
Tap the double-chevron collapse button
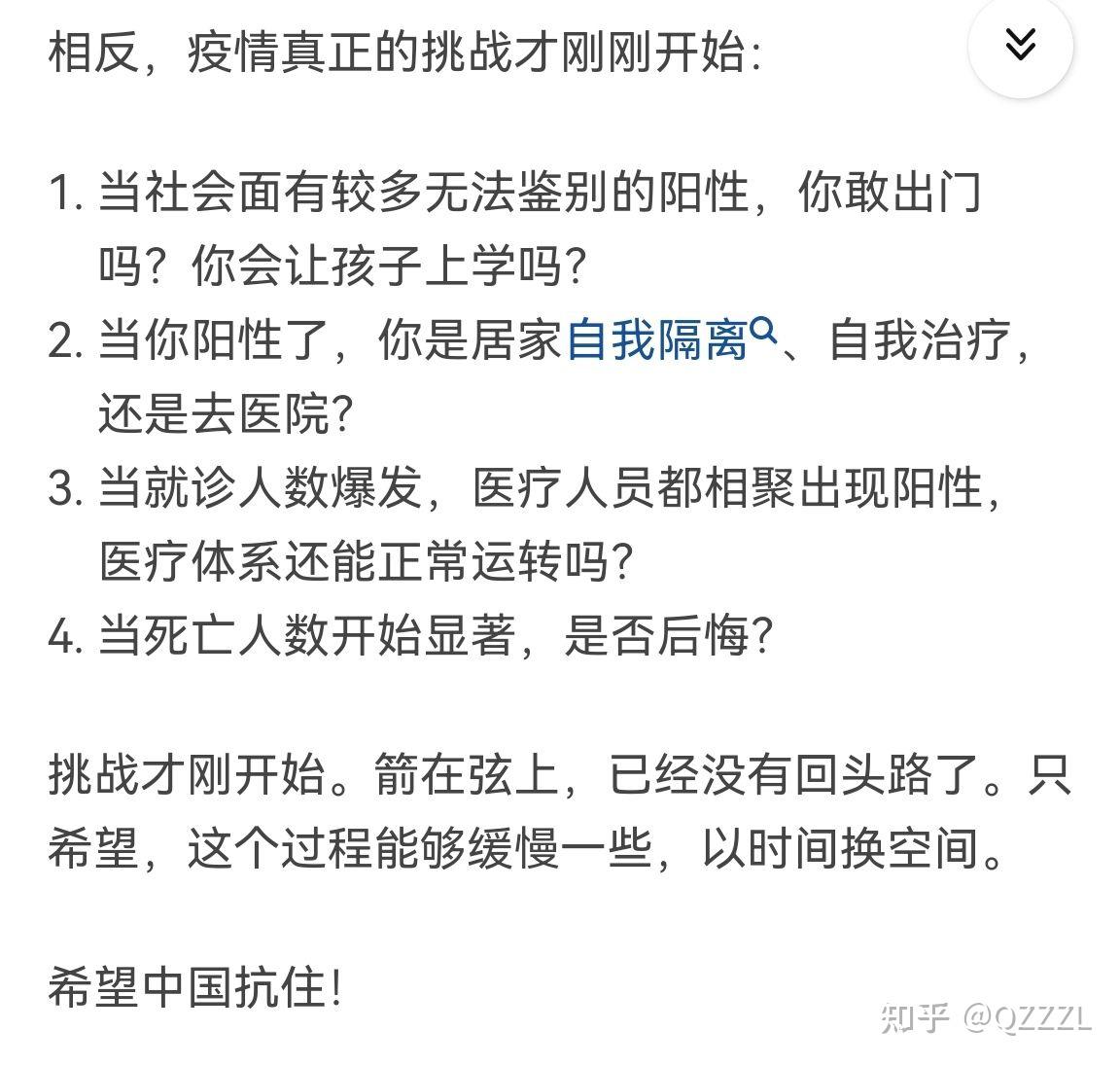tap(1020, 45)
